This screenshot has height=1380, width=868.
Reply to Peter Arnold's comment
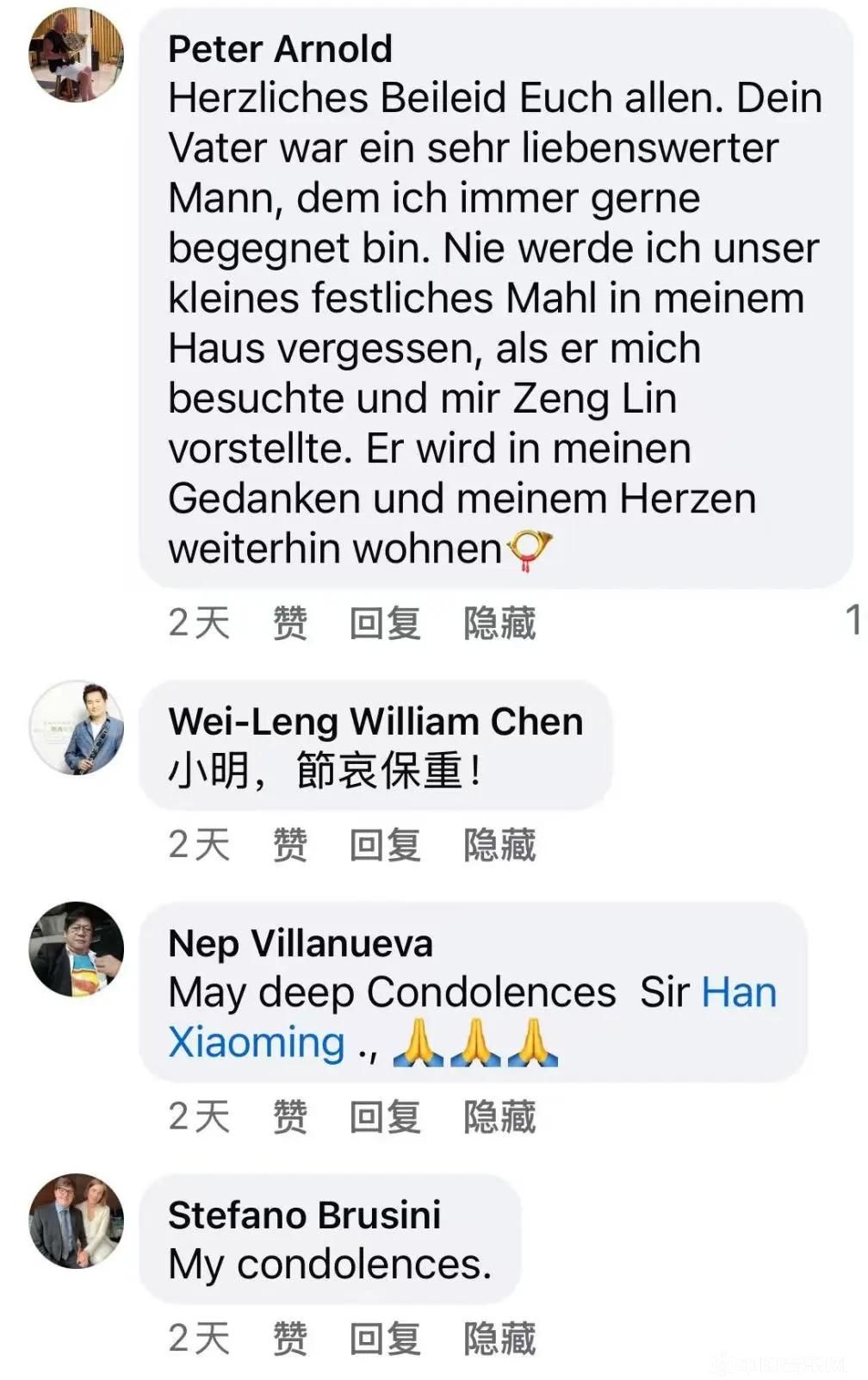[x=385, y=623]
